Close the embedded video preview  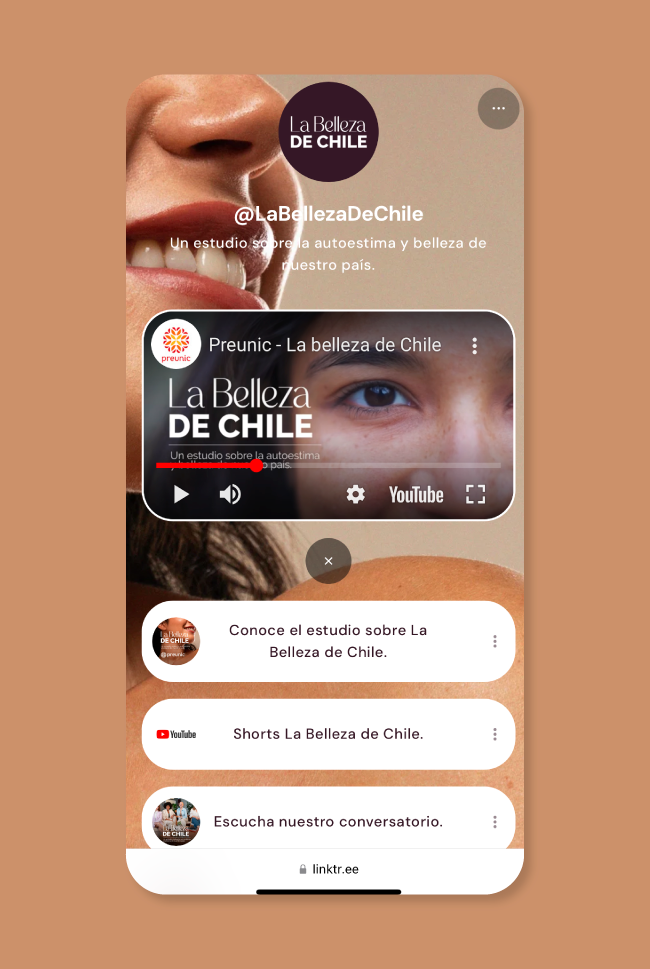pyautogui.click(x=328, y=561)
